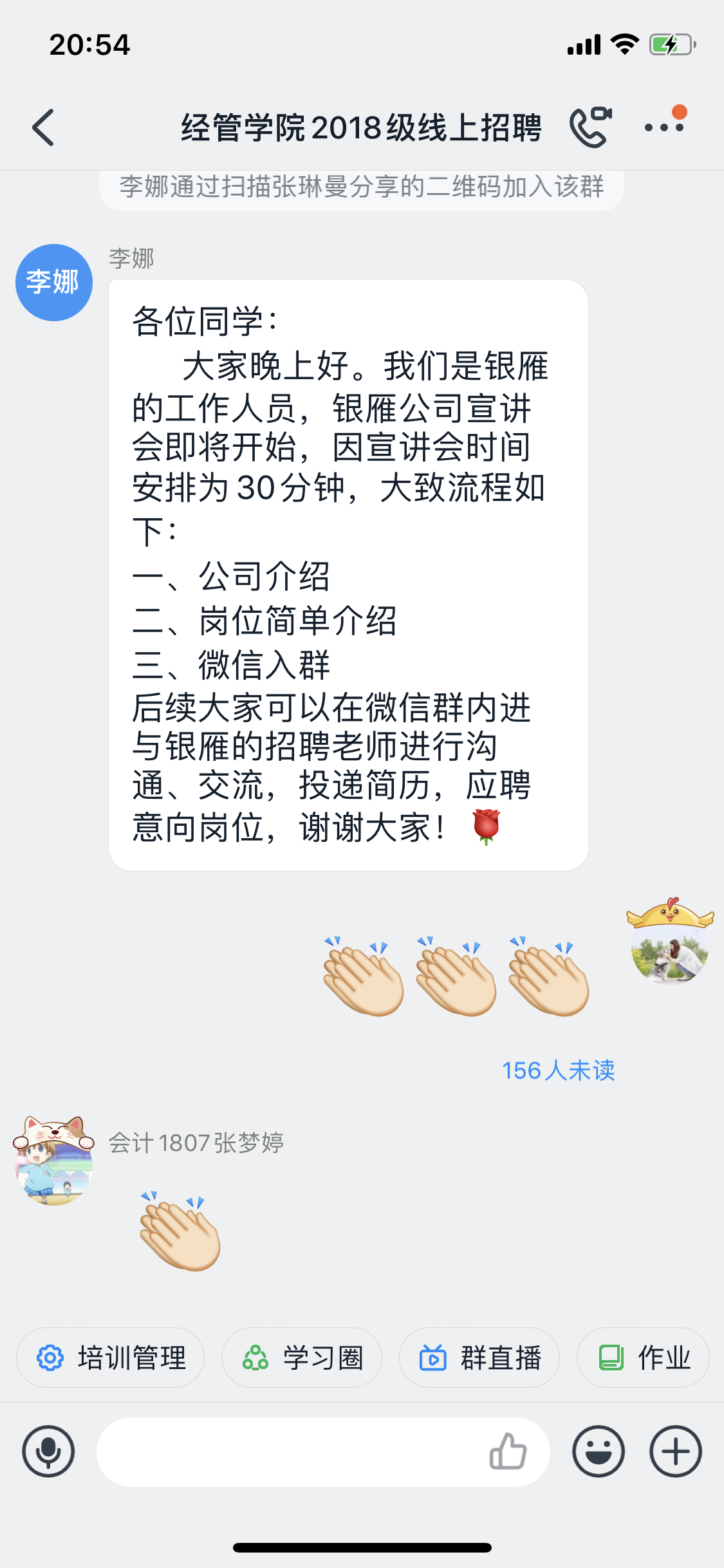The width and height of the screenshot is (724, 1568).
Task: Open the group settings overflow menu
Action: click(664, 127)
